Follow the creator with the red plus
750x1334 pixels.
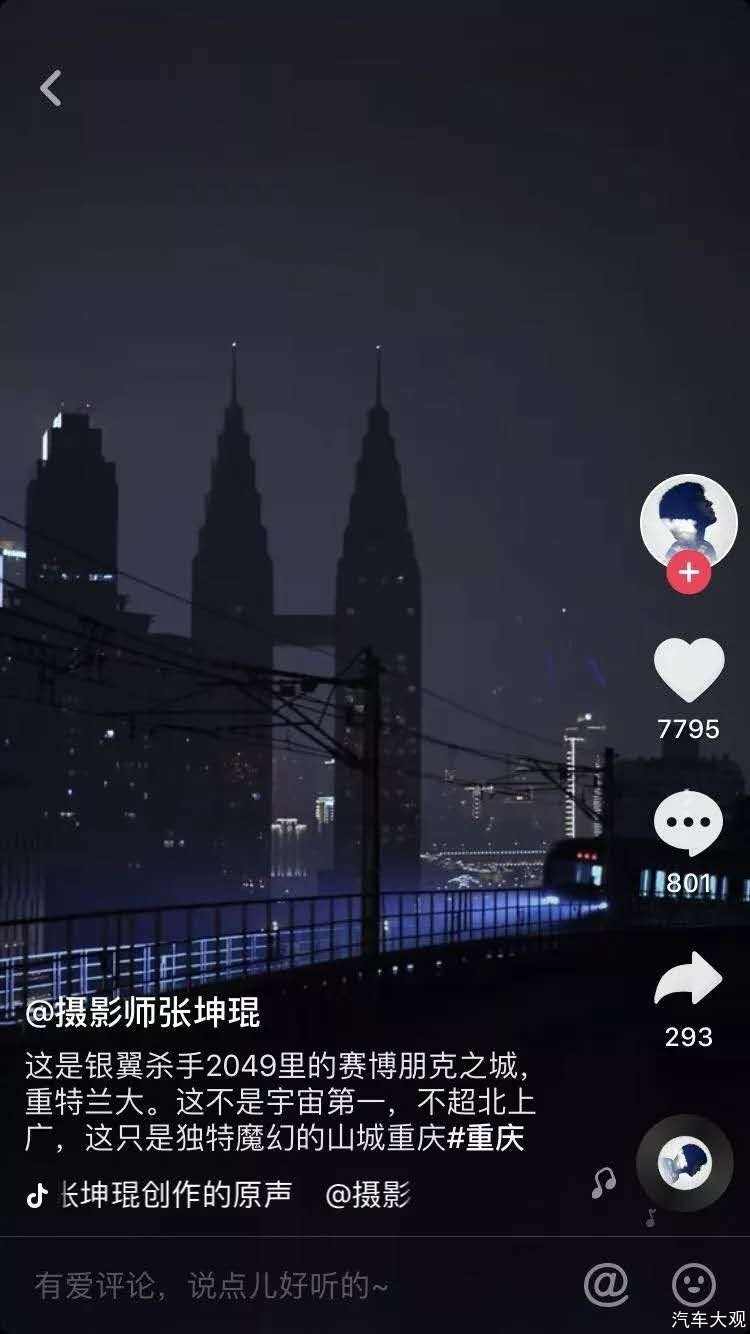pos(688,574)
